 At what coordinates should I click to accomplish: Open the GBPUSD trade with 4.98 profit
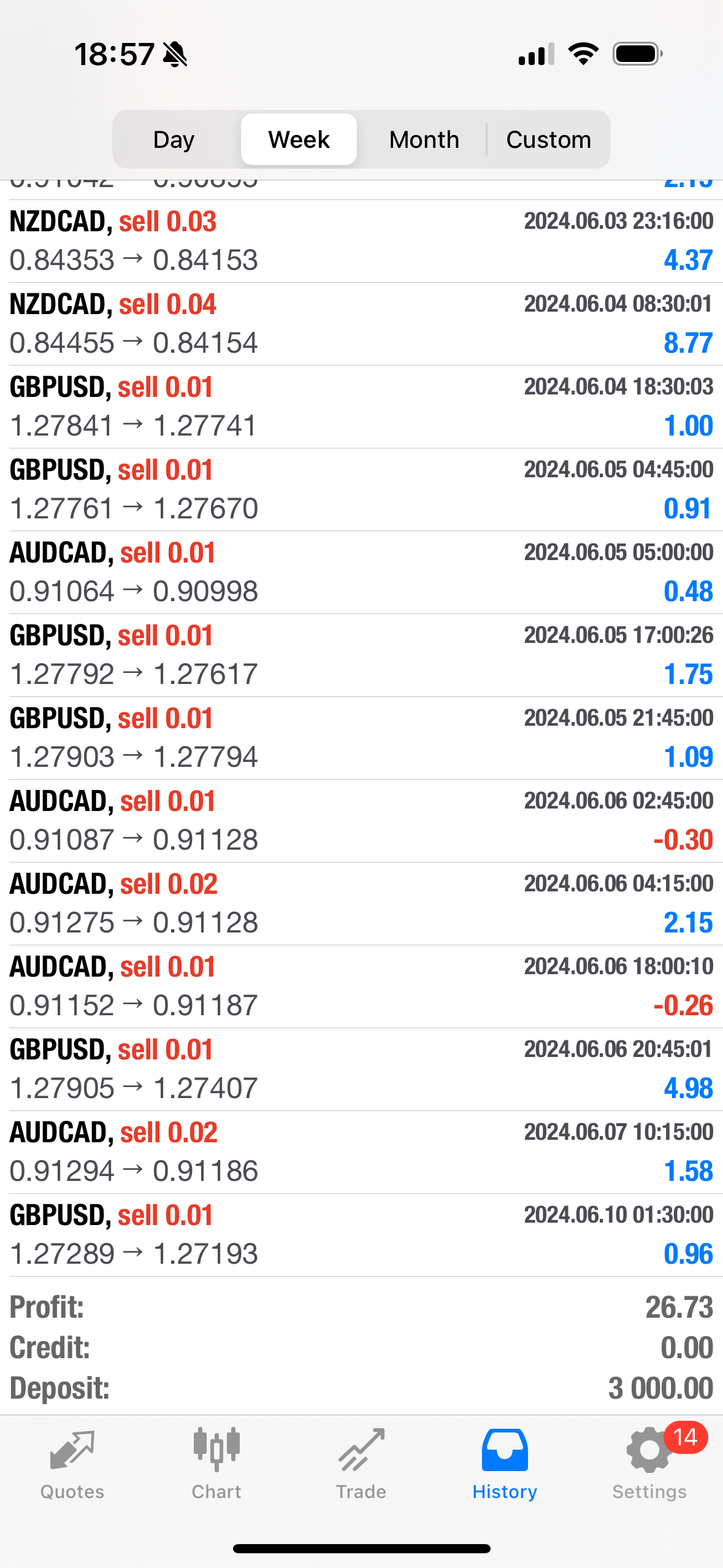[361, 1069]
